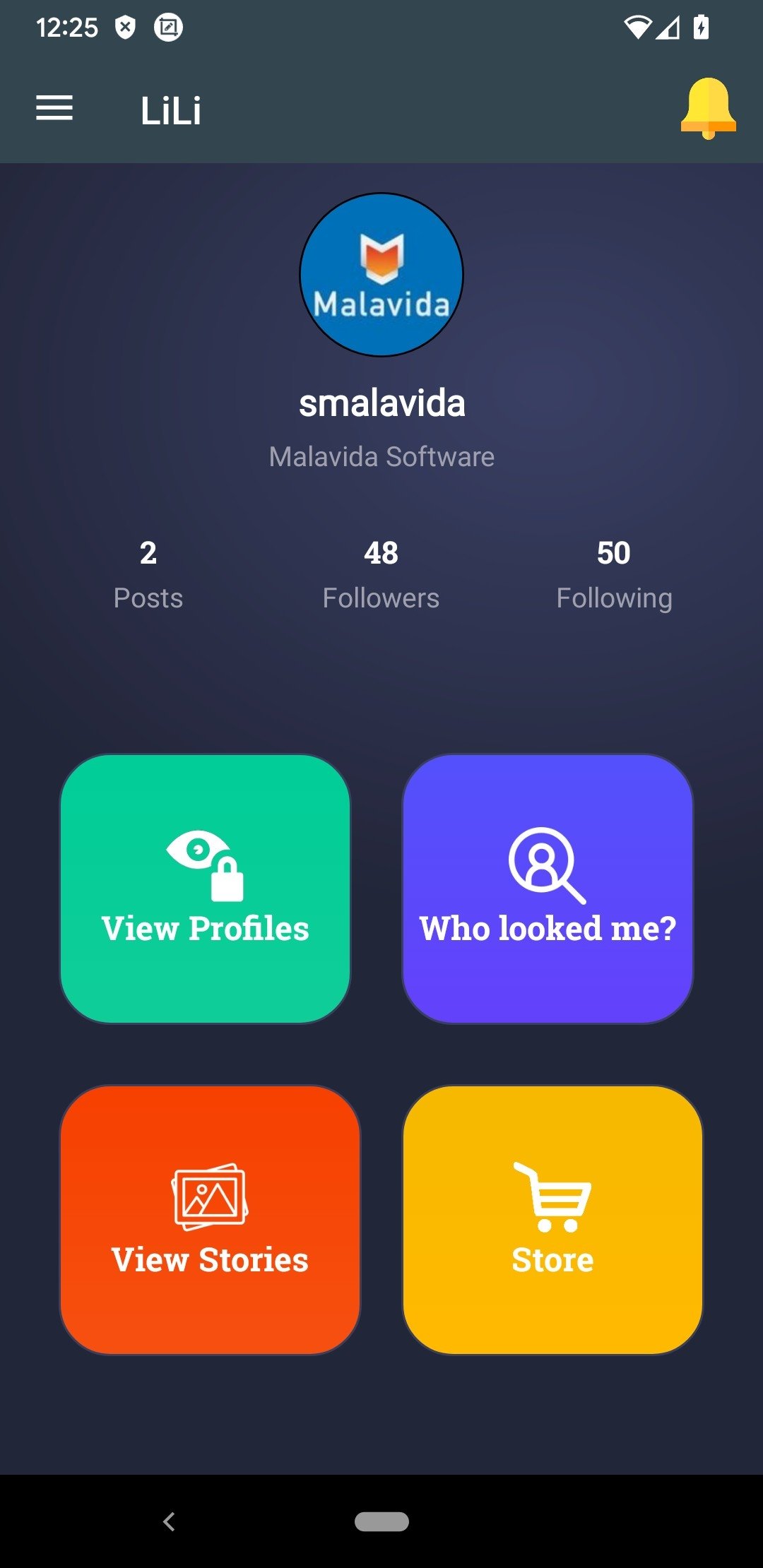Tap the system back button
This screenshot has height=1568, width=763.
coord(169,1521)
